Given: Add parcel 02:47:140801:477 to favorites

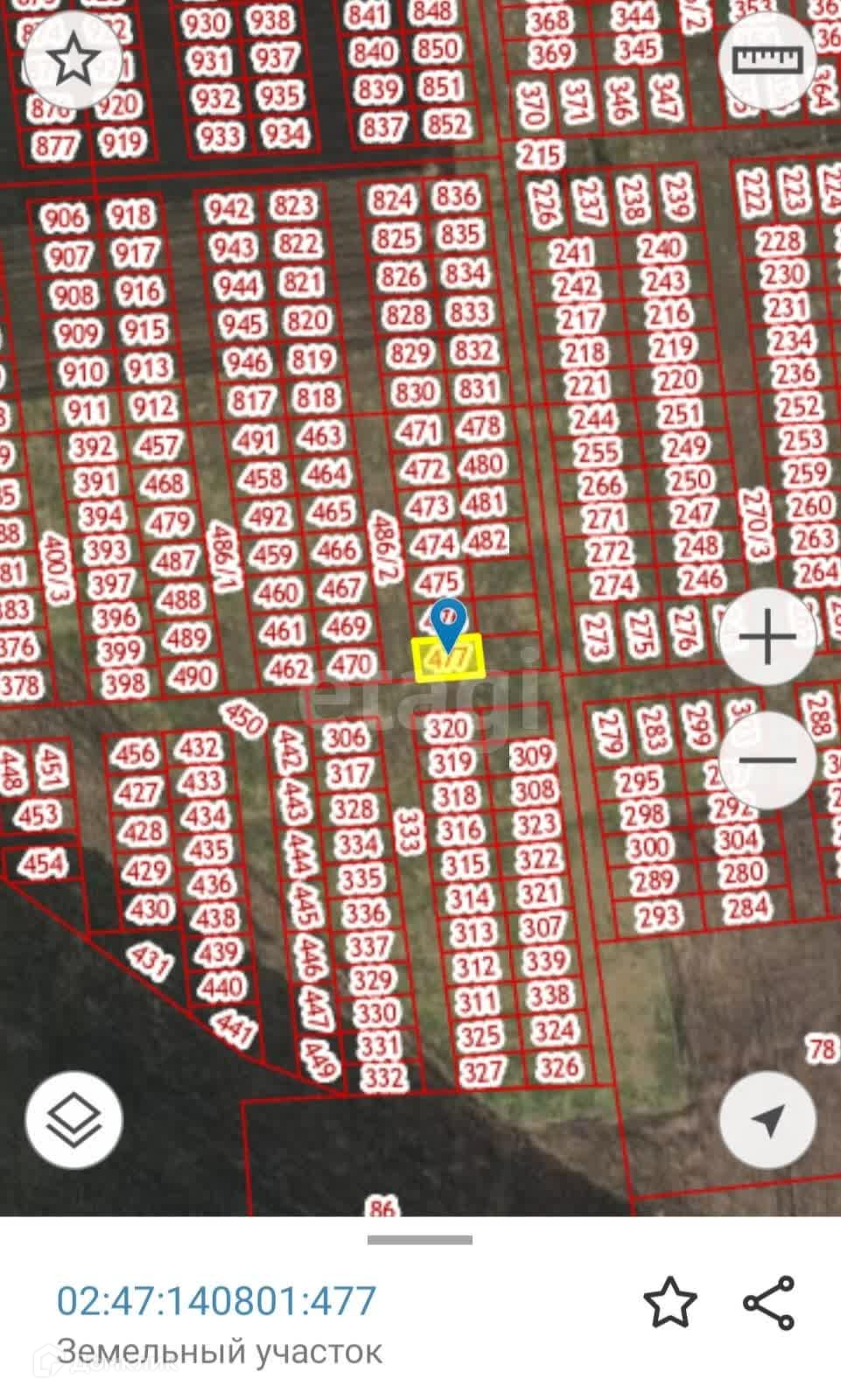Looking at the screenshot, I should click(669, 1303).
